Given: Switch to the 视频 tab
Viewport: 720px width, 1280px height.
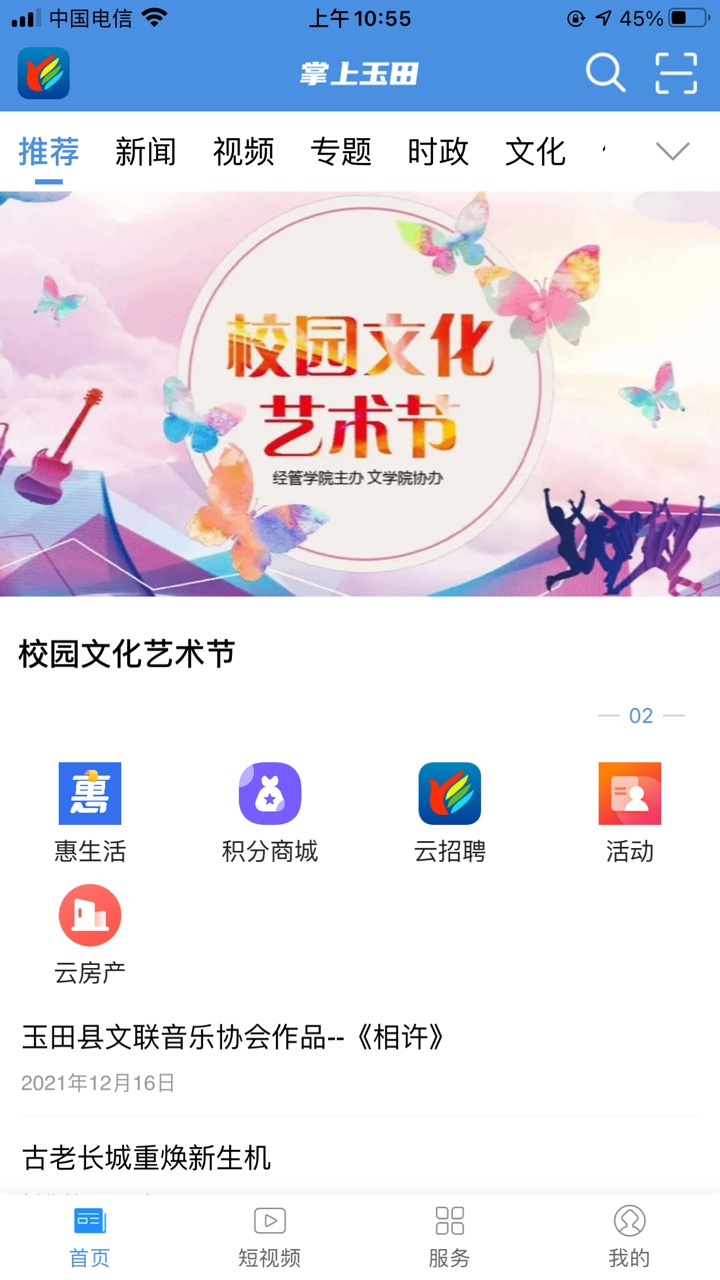Looking at the screenshot, I should (243, 152).
